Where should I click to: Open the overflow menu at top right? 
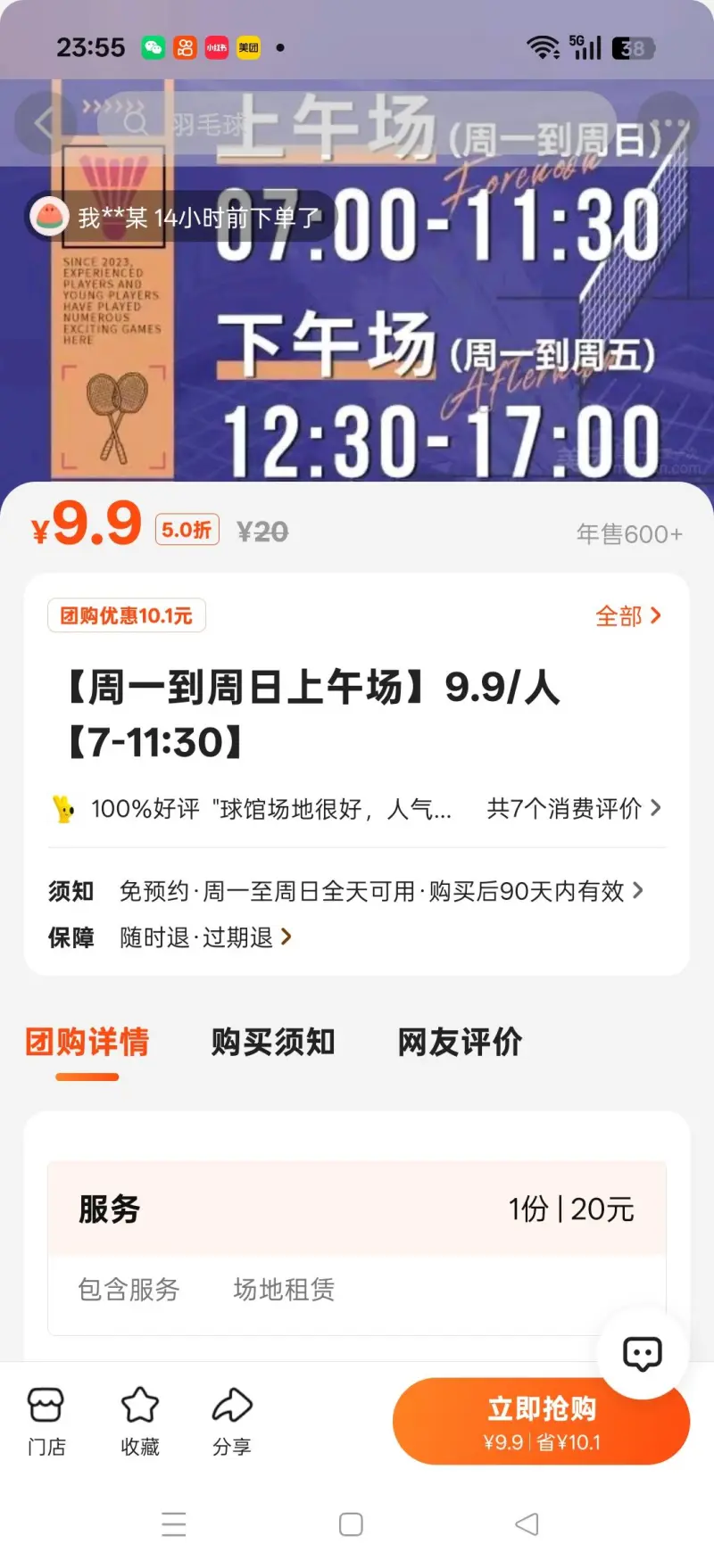pos(668,123)
